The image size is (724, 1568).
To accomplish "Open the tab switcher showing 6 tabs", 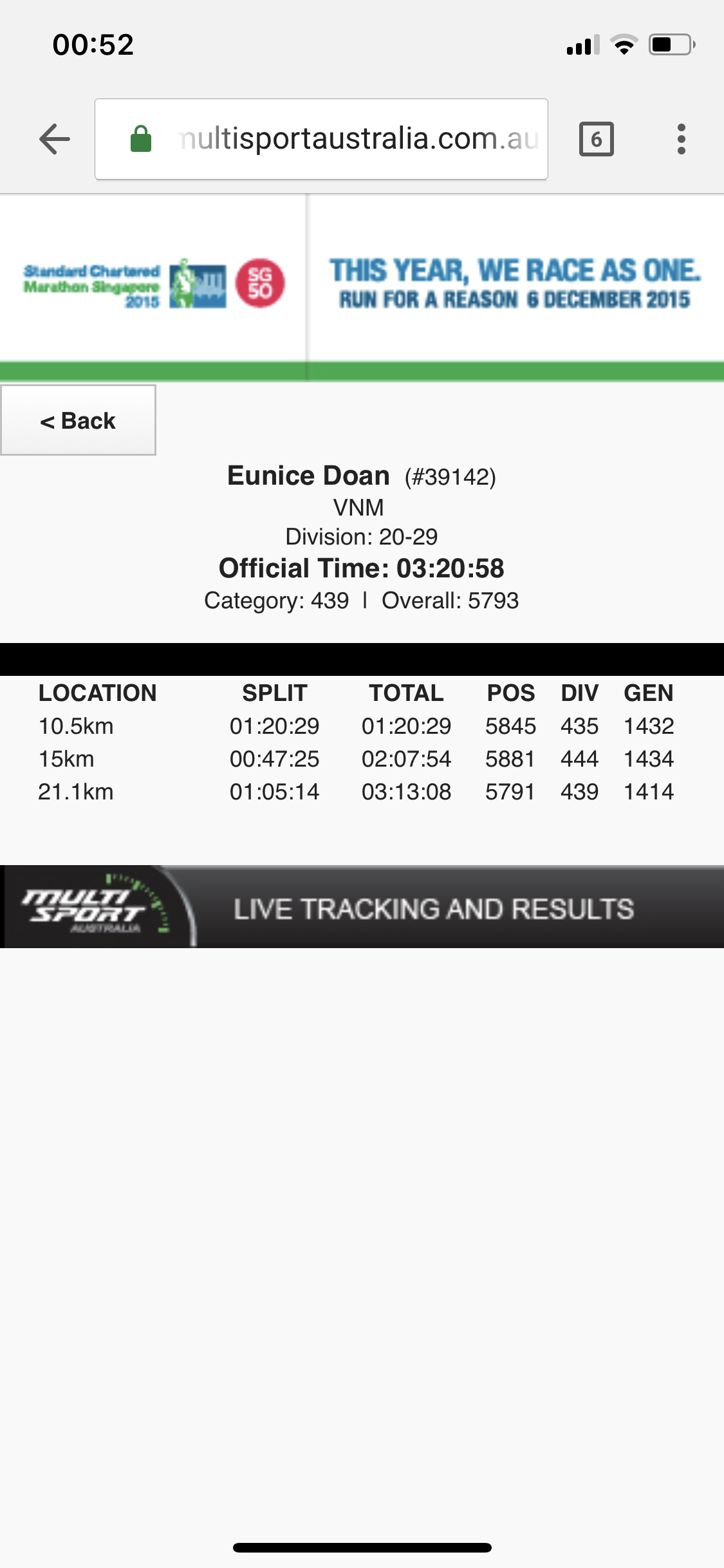I will click(x=597, y=139).
